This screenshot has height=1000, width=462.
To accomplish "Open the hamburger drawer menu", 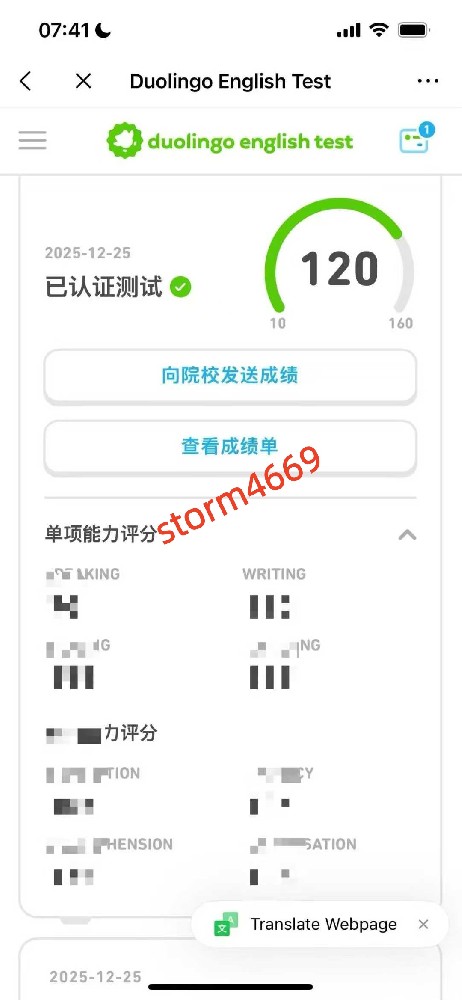I will 33,140.
